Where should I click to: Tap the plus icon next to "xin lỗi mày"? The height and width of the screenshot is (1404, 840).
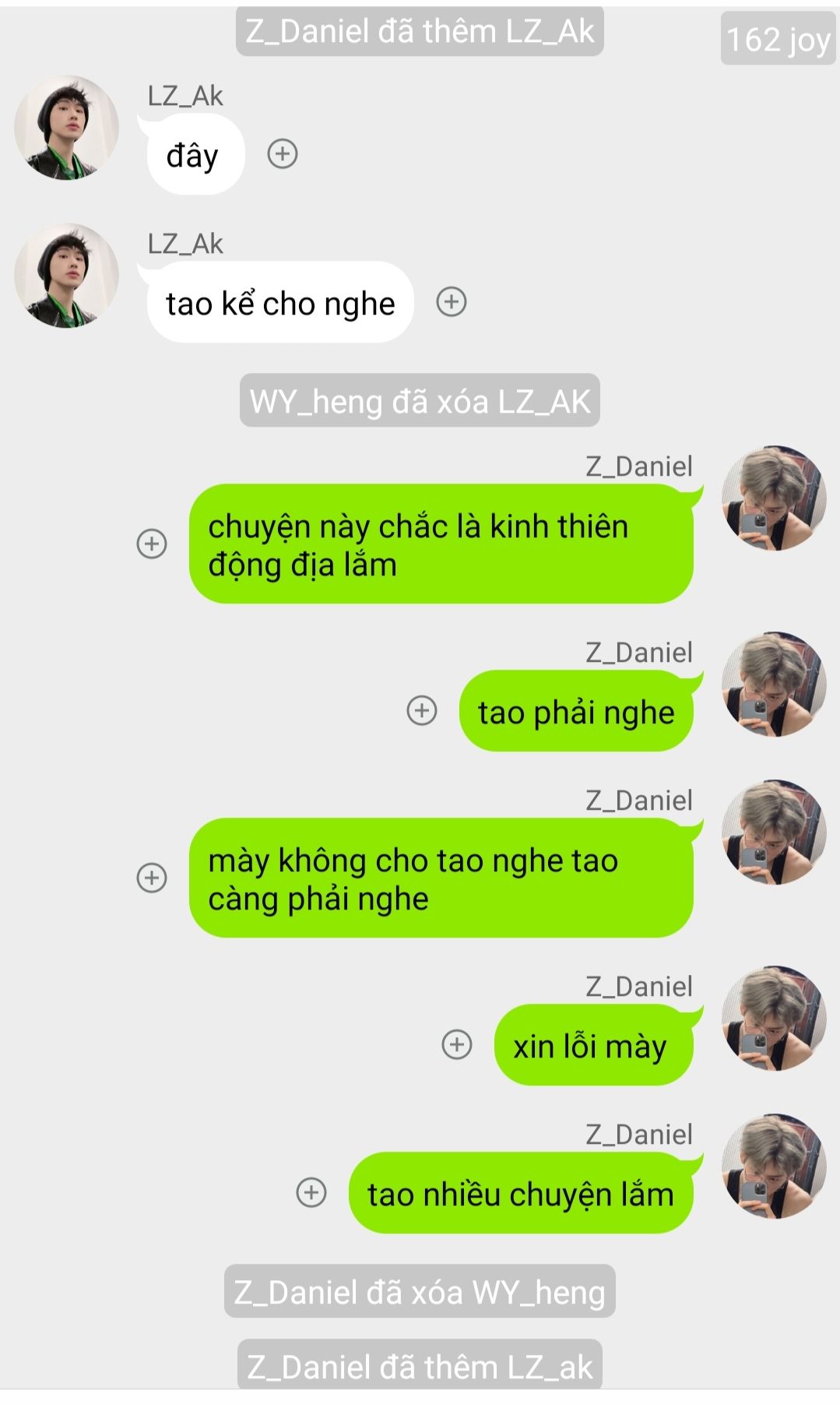(x=457, y=1044)
